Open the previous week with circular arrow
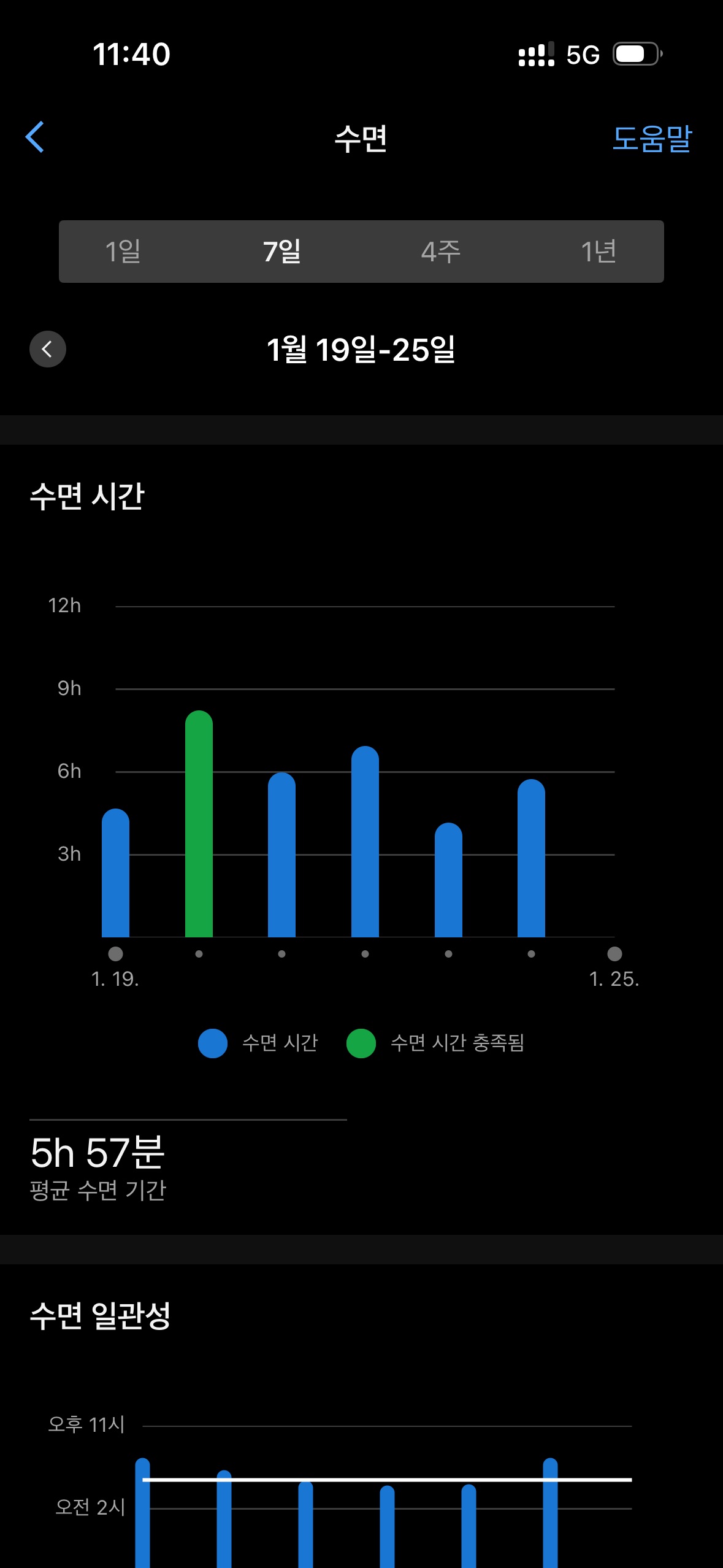Screen dimensions: 723x1568 click(x=48, y=348)
